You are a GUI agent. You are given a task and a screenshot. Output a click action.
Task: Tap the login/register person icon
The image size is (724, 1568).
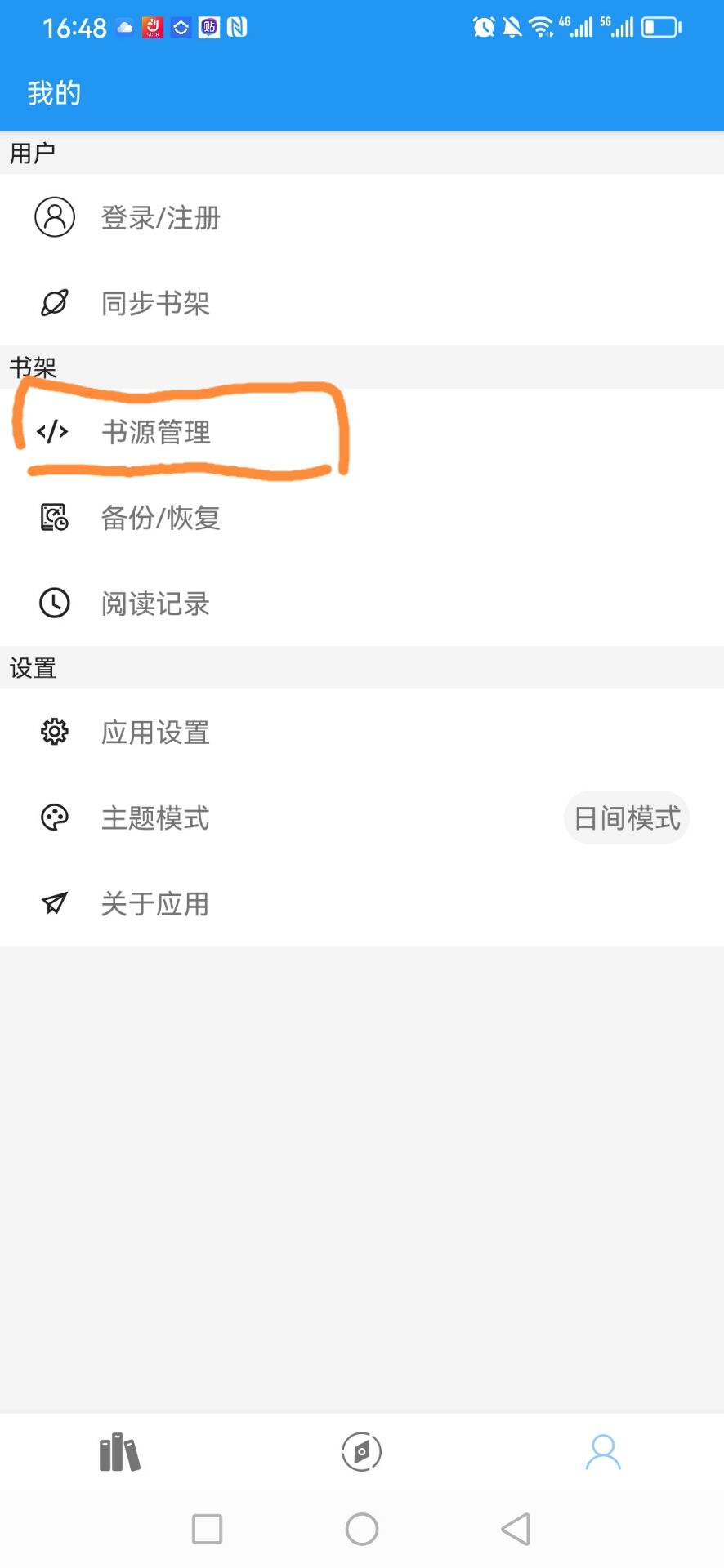(x=54, y=217)
